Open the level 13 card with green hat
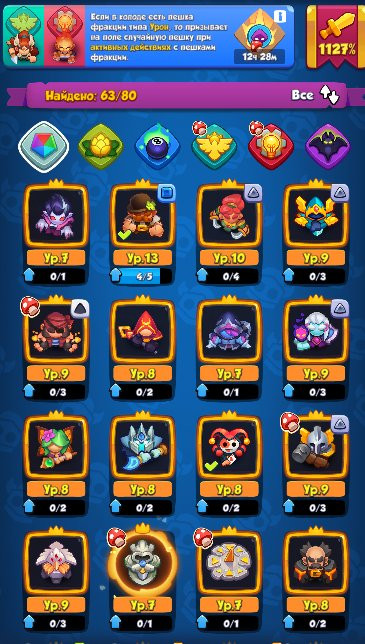The image size is (365, 644). [142, 233]
